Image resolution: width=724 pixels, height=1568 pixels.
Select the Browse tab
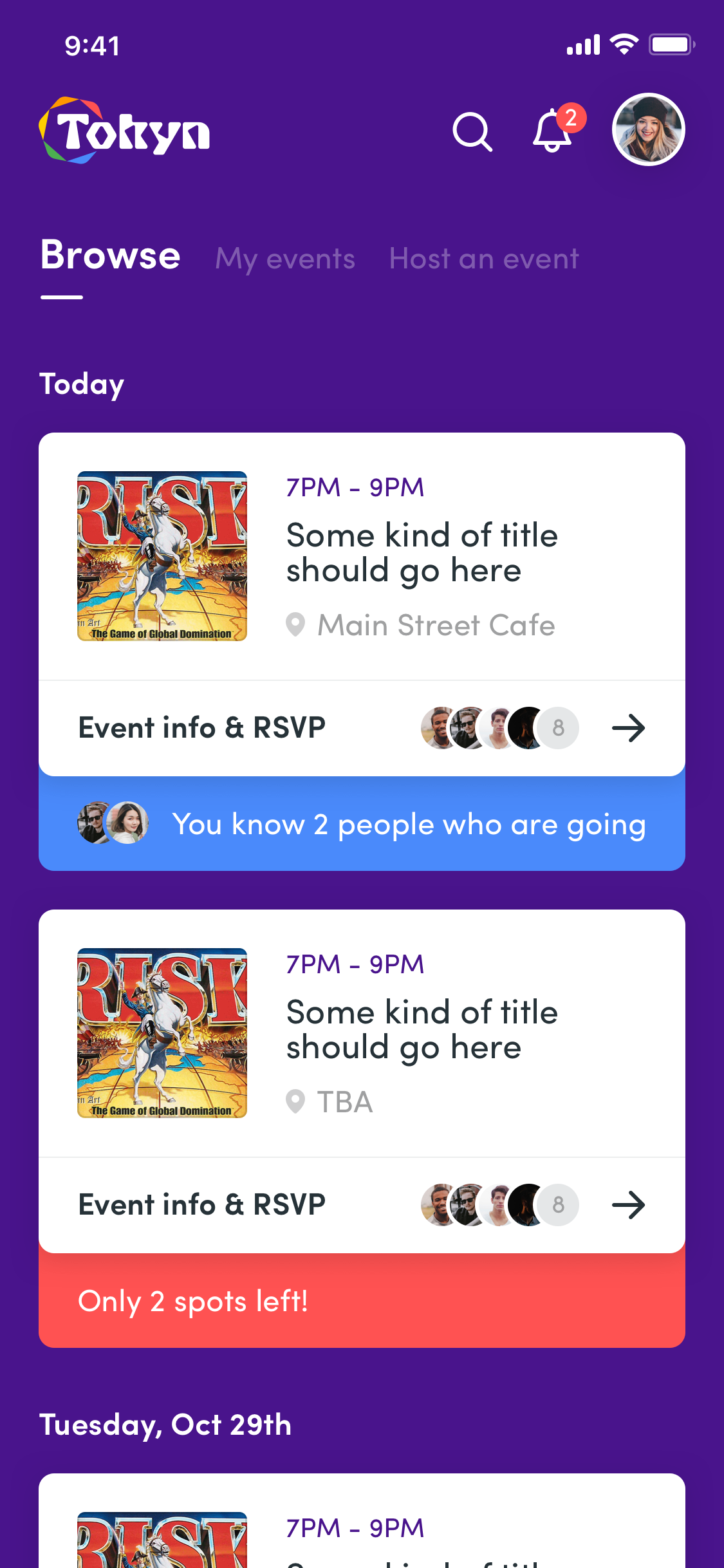pyautogui.click(x=110, y=255)
